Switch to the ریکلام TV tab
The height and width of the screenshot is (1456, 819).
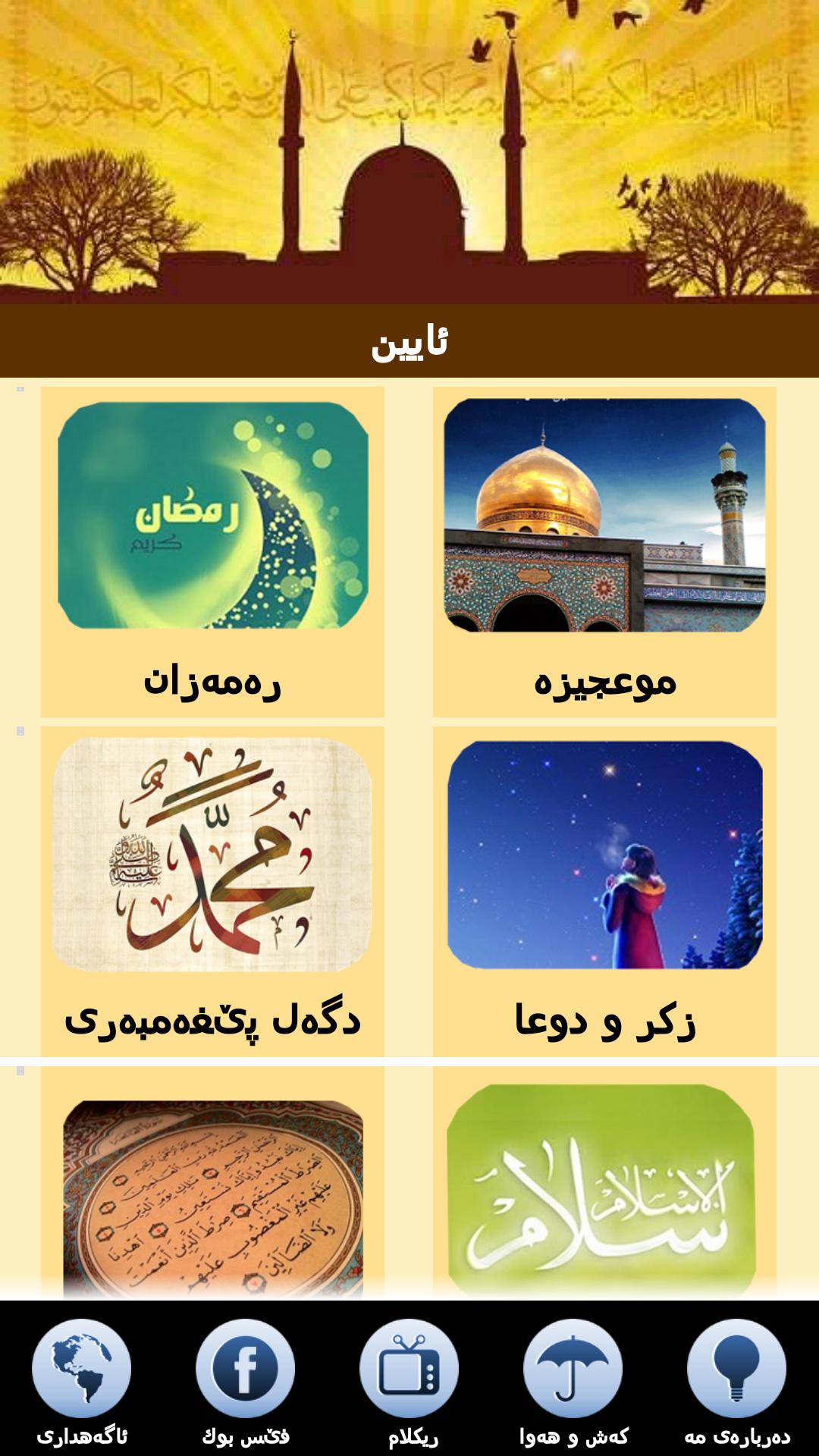point(409,1382)
